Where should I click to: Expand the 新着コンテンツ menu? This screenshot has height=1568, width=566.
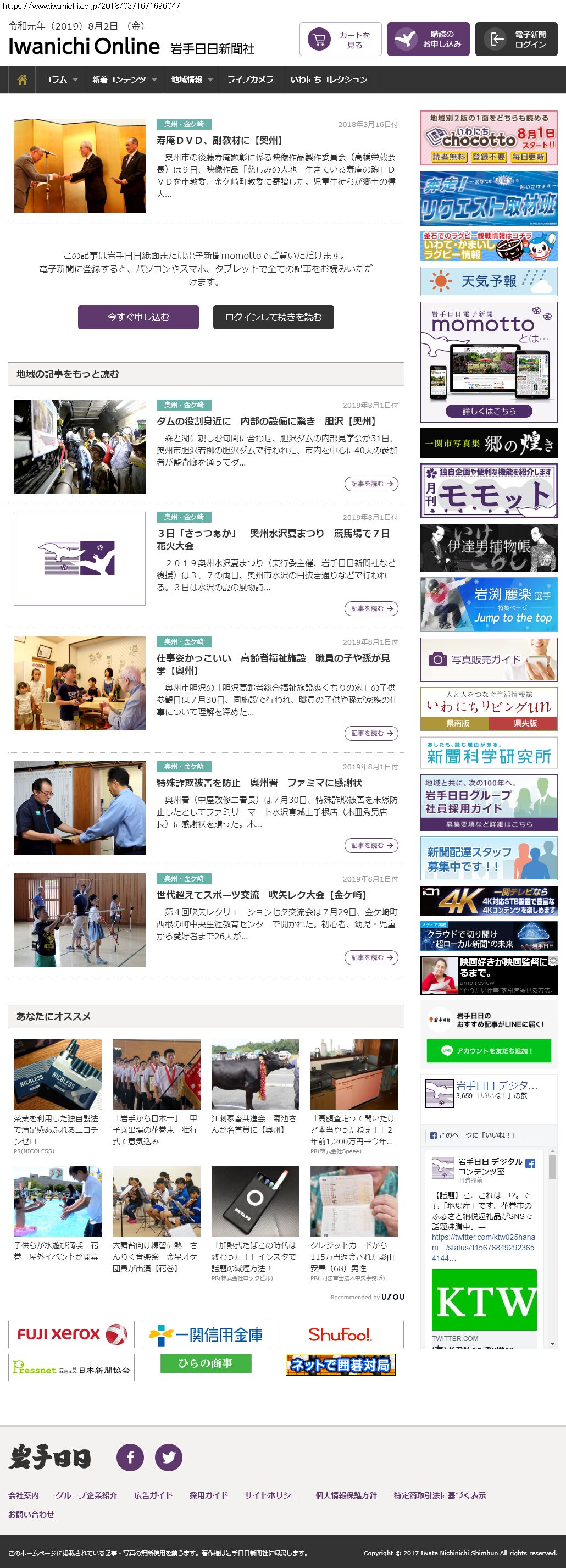pos(124,80)
